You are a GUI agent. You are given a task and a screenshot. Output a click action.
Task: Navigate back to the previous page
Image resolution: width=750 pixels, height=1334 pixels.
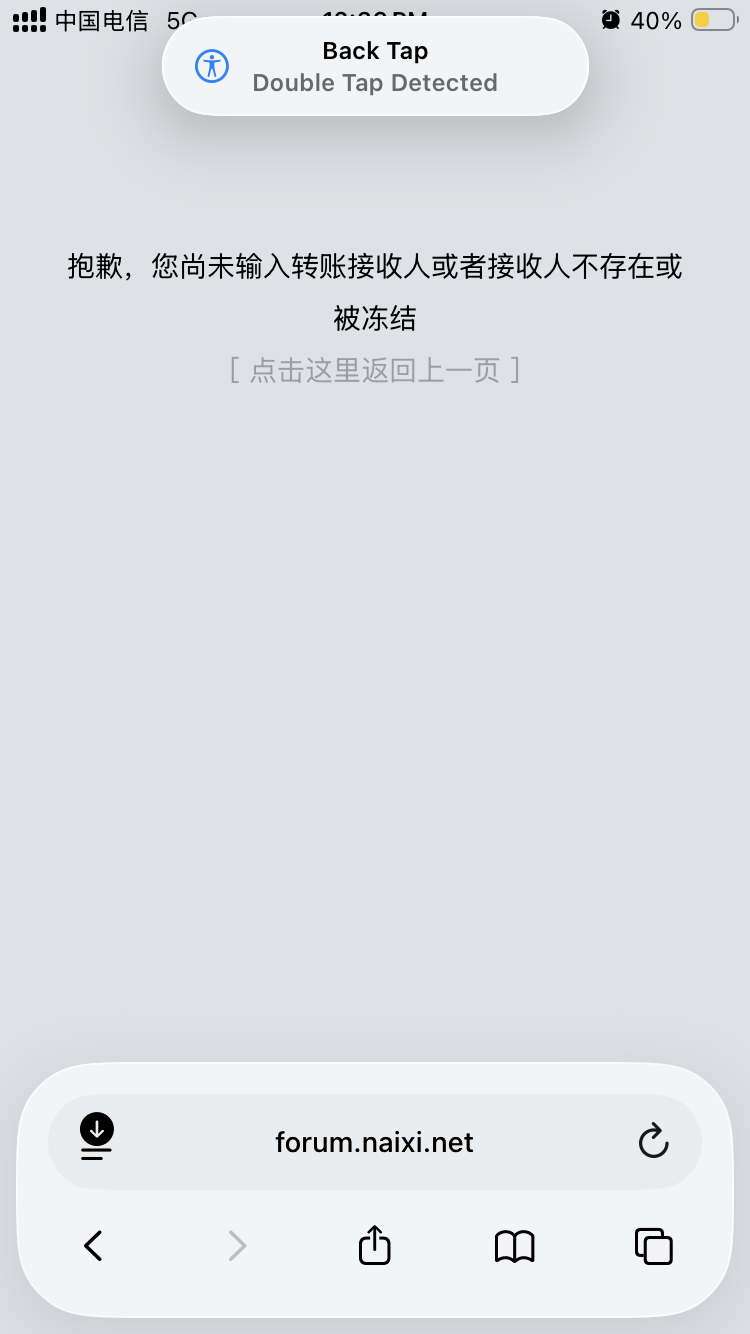click(x=93, y=1245)
